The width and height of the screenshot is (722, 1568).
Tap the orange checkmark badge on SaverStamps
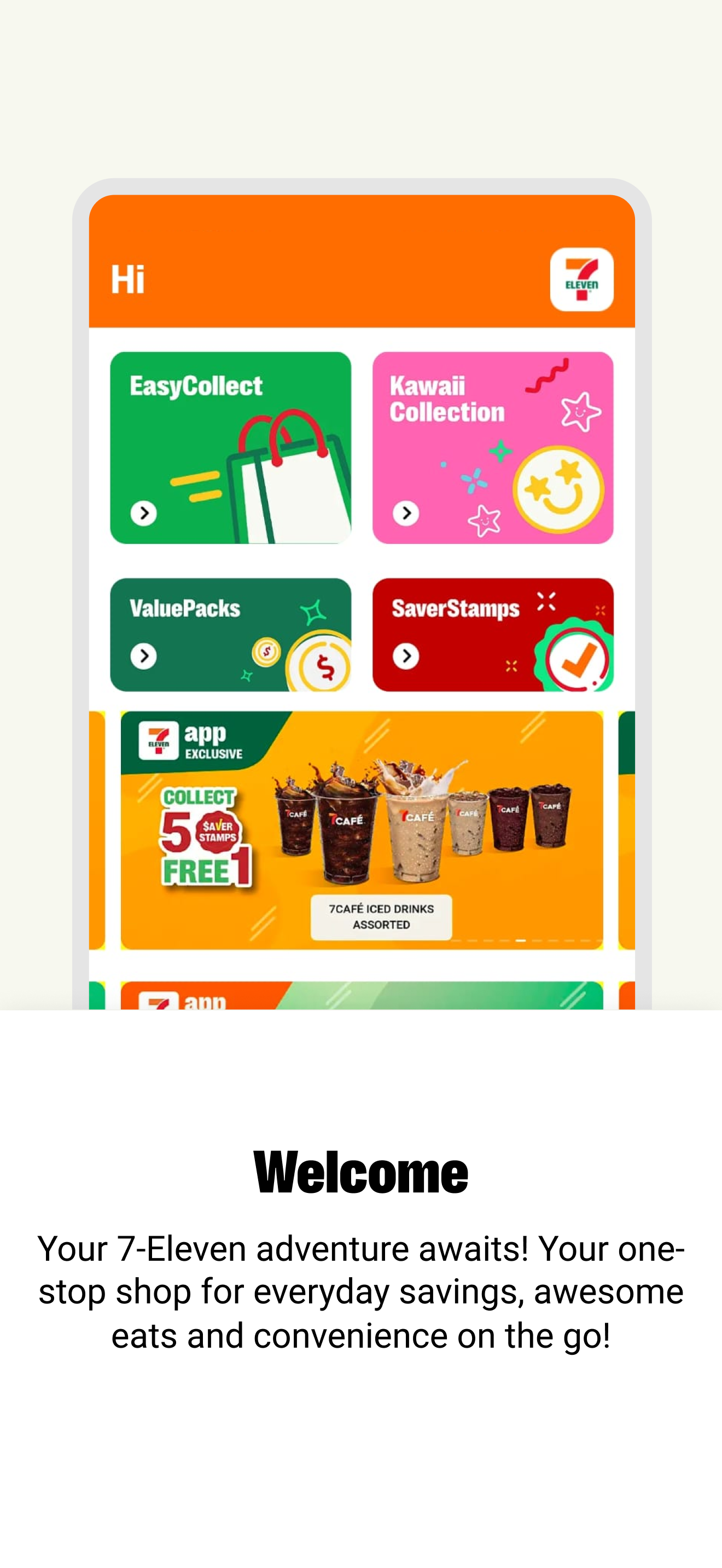[x=577, y=657]
